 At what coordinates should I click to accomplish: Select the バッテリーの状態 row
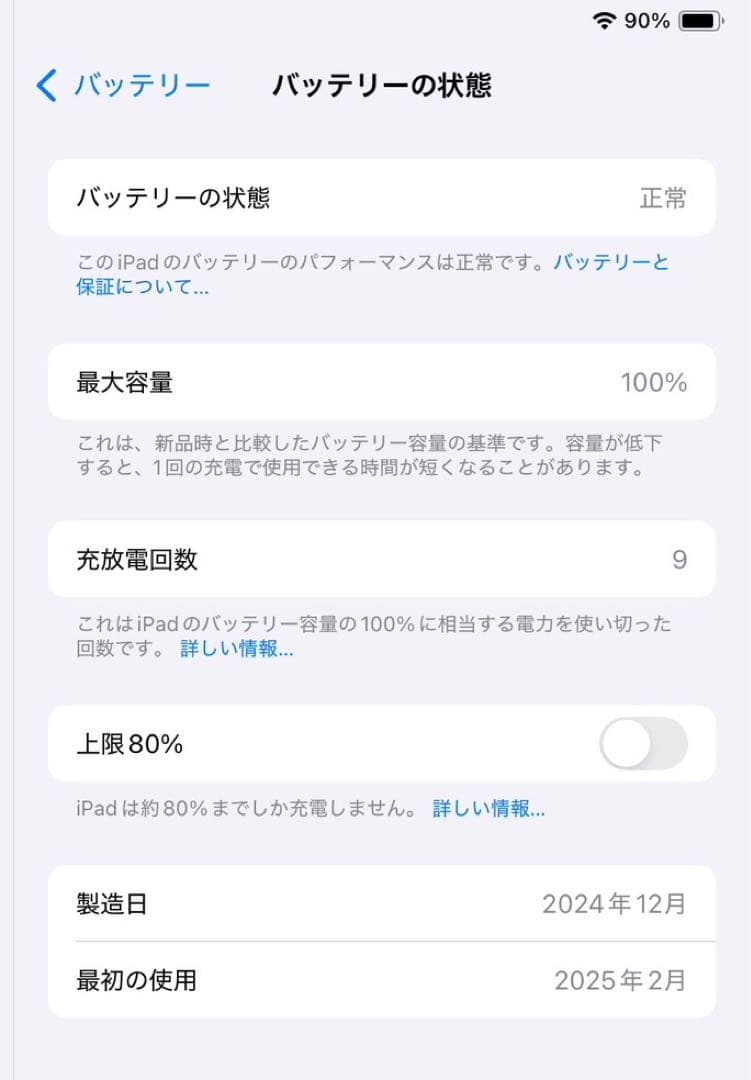[x=375, y=198]
